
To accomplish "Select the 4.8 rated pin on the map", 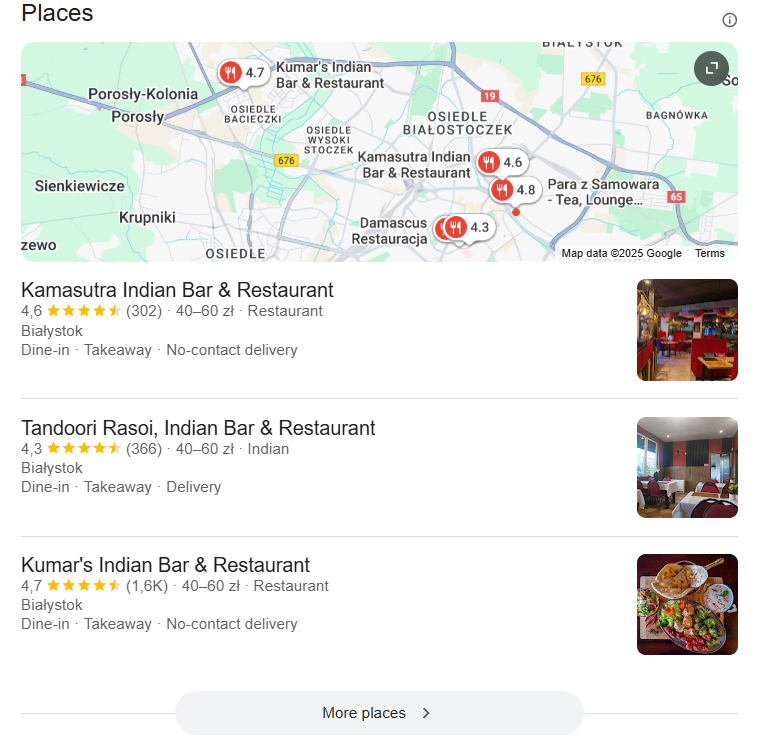I will (514, 190).
